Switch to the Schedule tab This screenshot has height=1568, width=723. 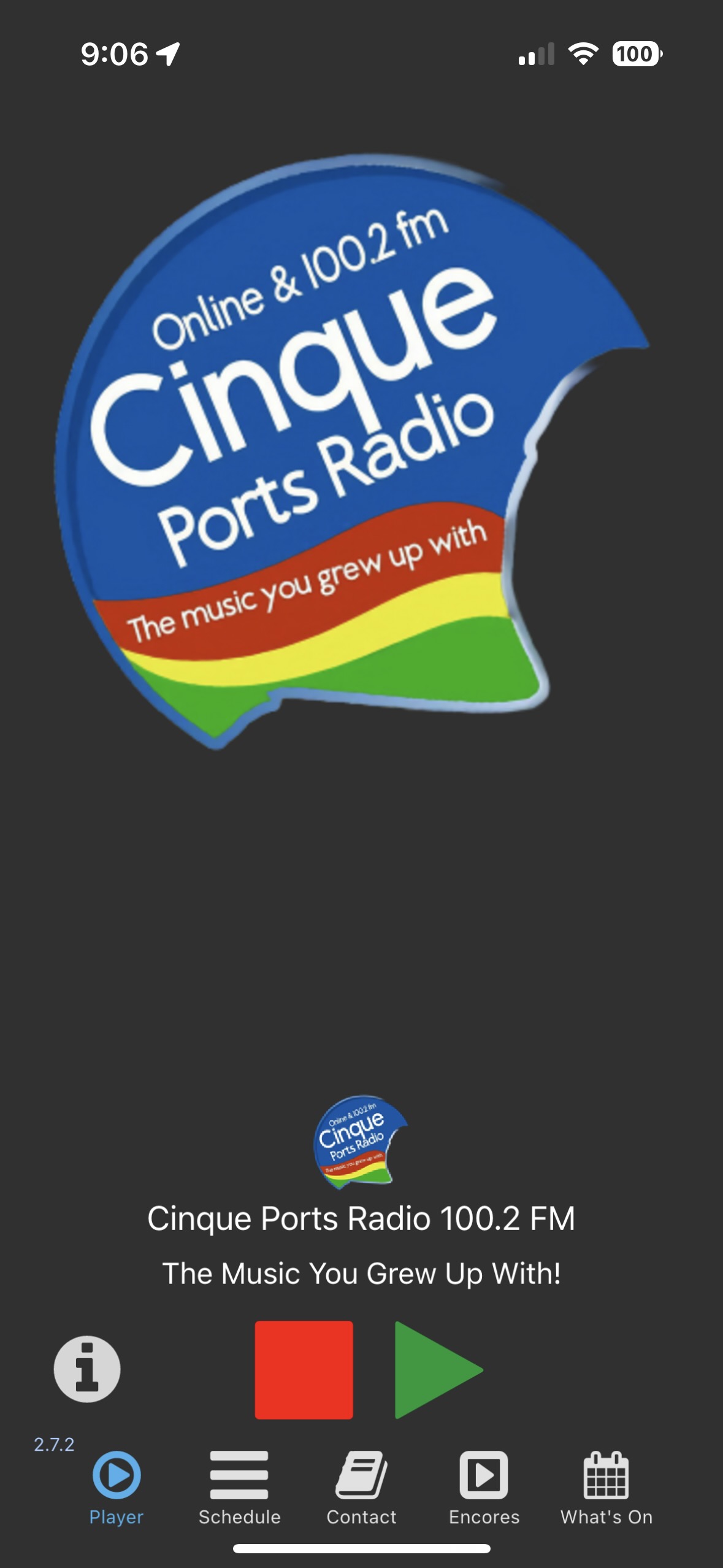[239, 1487]
